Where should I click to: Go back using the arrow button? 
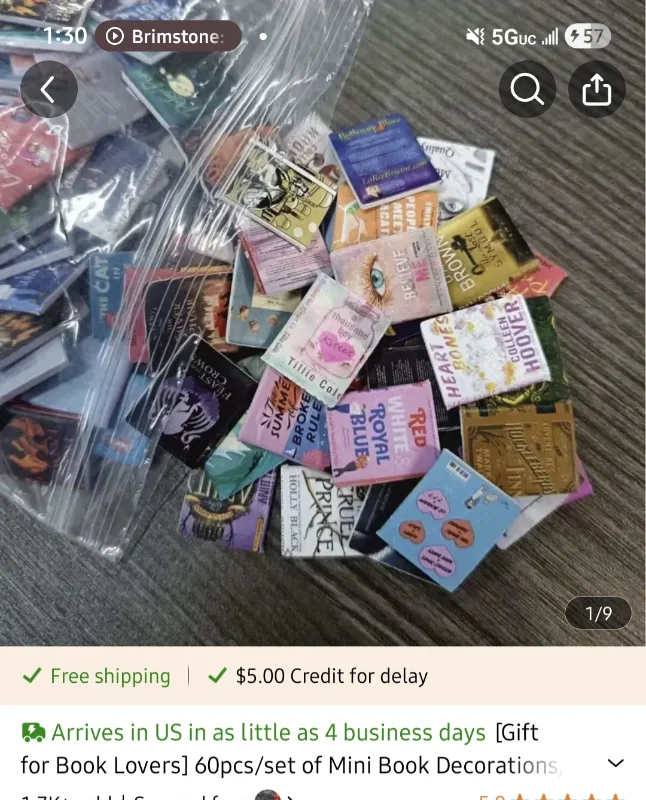coord(49,89)
